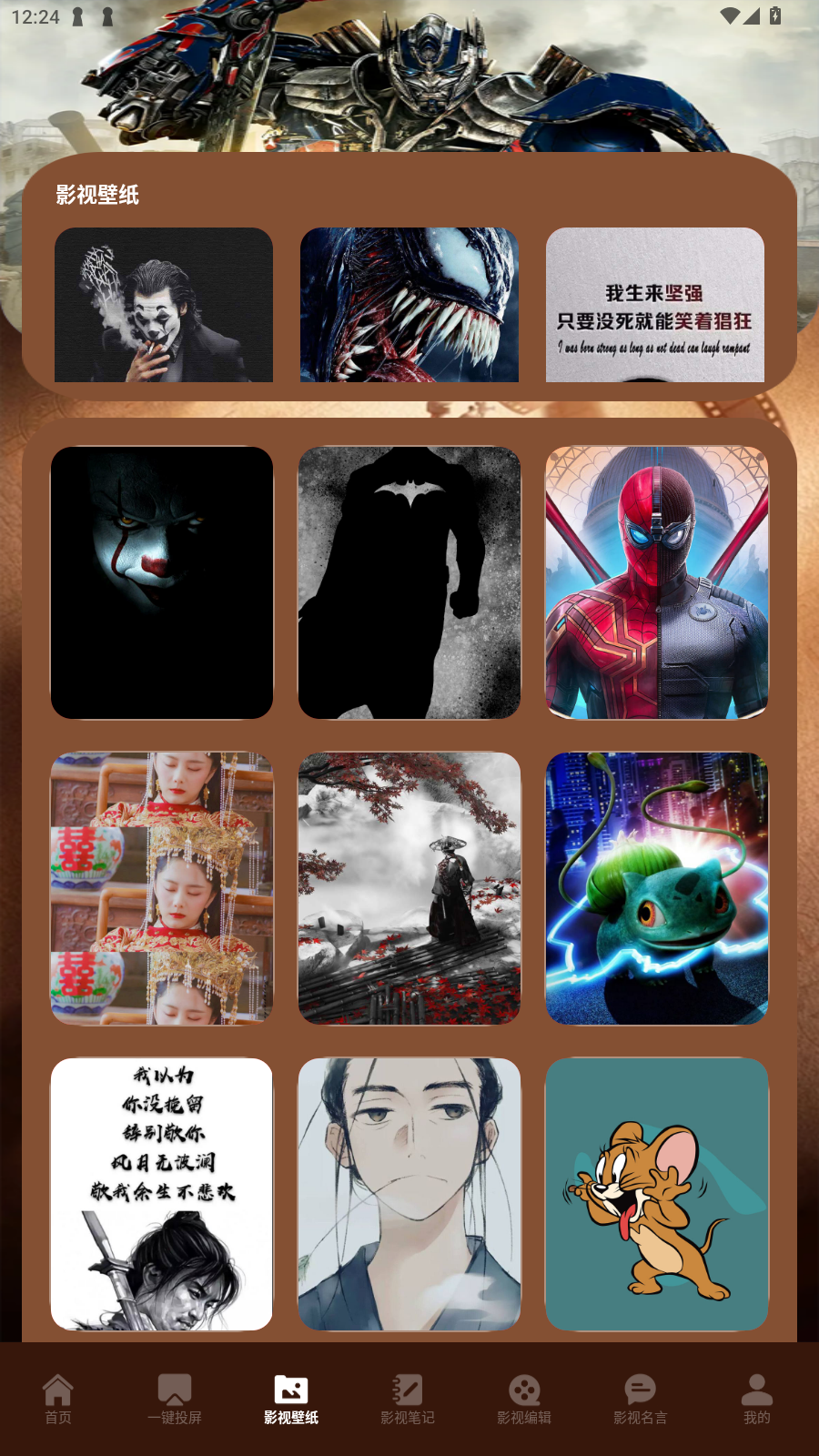Switch to the 影视名言 tab
The height and width of the screenshot is (1456, 819).
[x=641, y=1400]
